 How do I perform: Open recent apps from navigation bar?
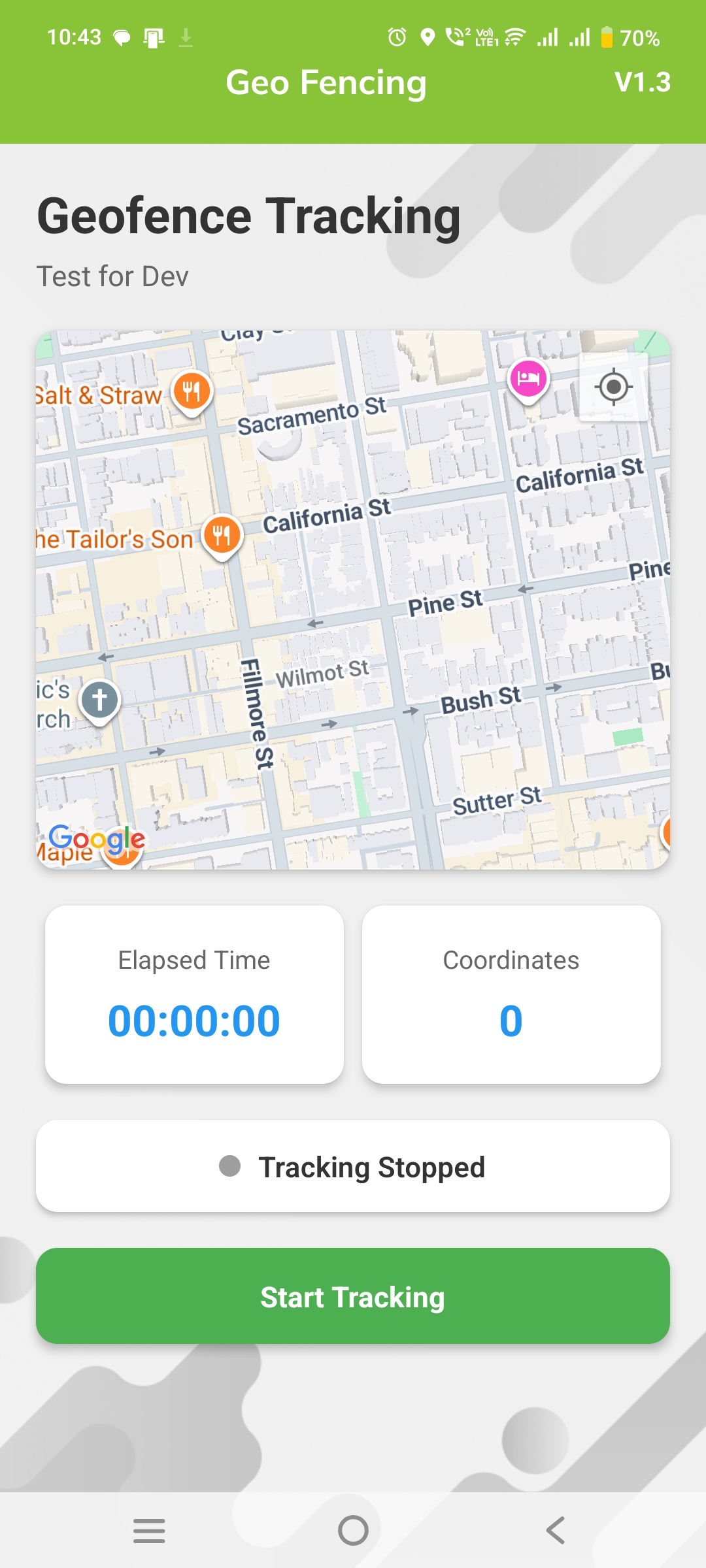click(x=149, y=1530)
